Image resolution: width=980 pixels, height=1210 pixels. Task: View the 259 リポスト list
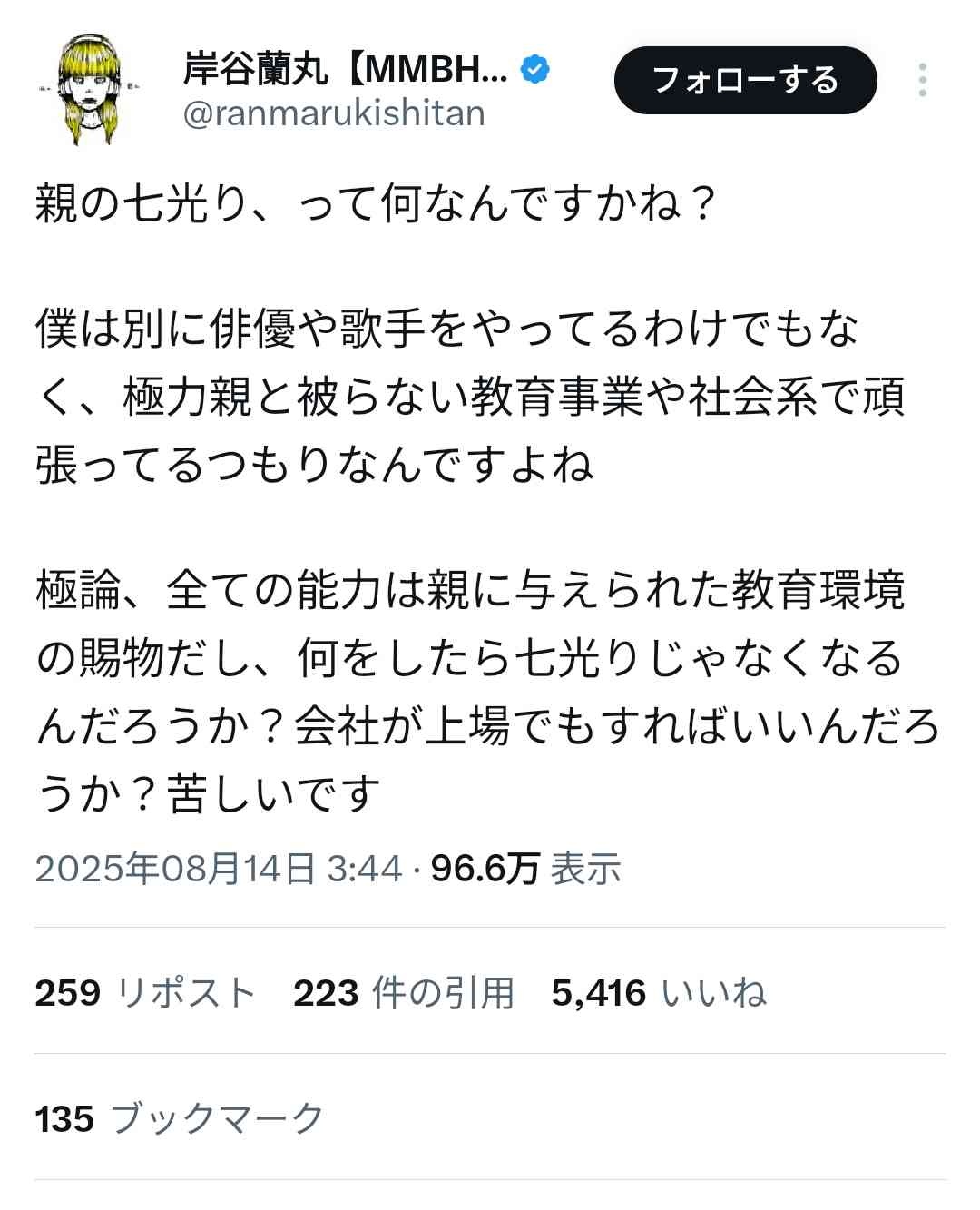tap(145, 992)
